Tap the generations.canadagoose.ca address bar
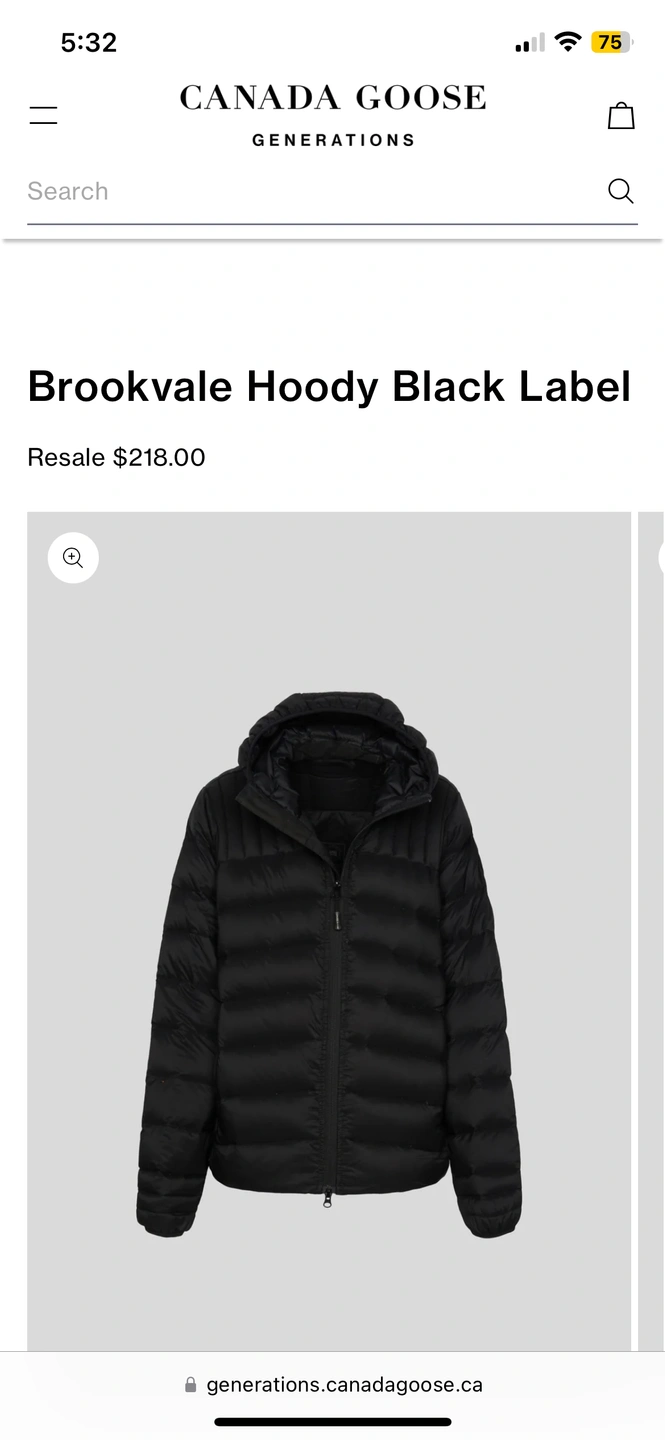The height and width of the screenshot is (1440, 665). tap(333, 1385)
